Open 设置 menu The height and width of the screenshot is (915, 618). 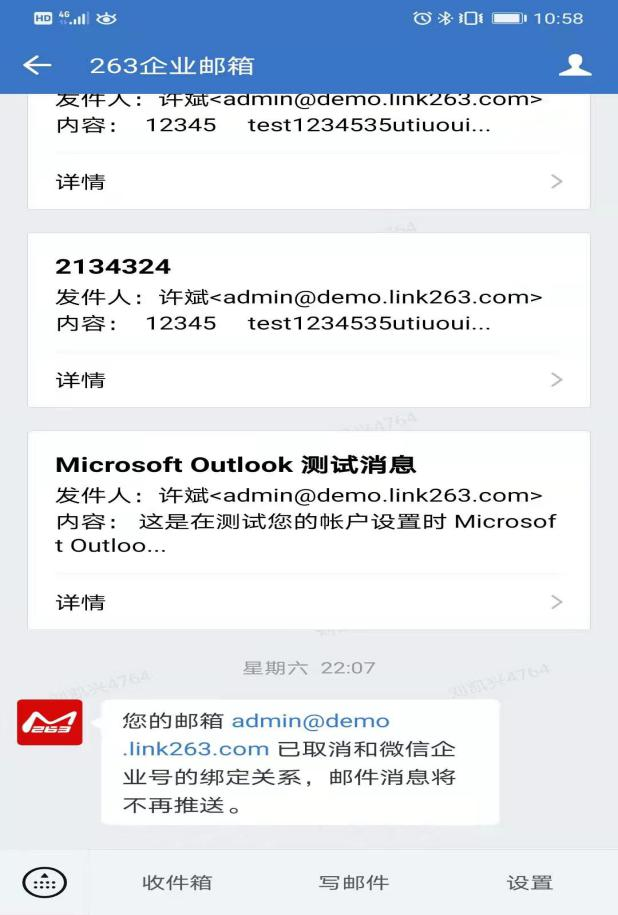[x=529, y=882]
